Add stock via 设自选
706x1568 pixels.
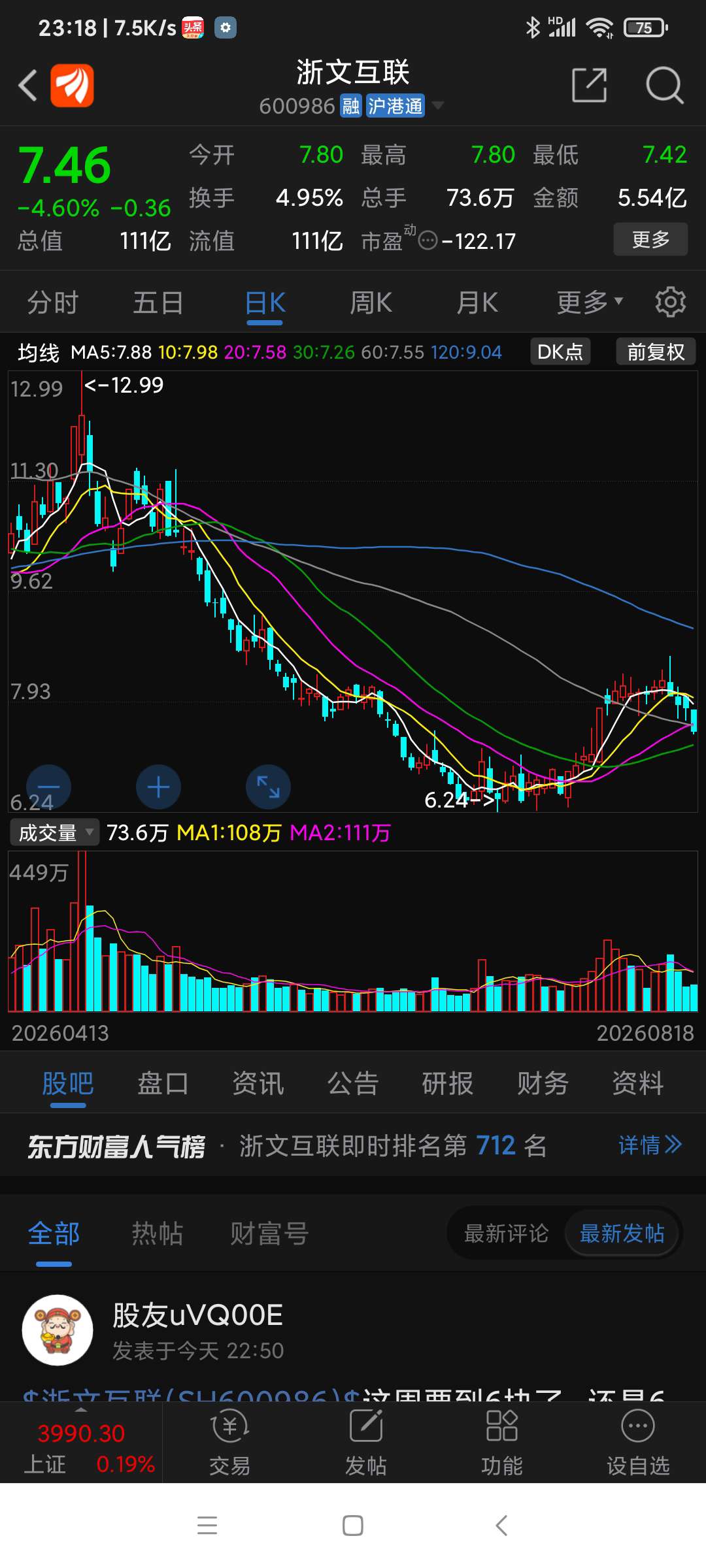[x=638, y=1443]
